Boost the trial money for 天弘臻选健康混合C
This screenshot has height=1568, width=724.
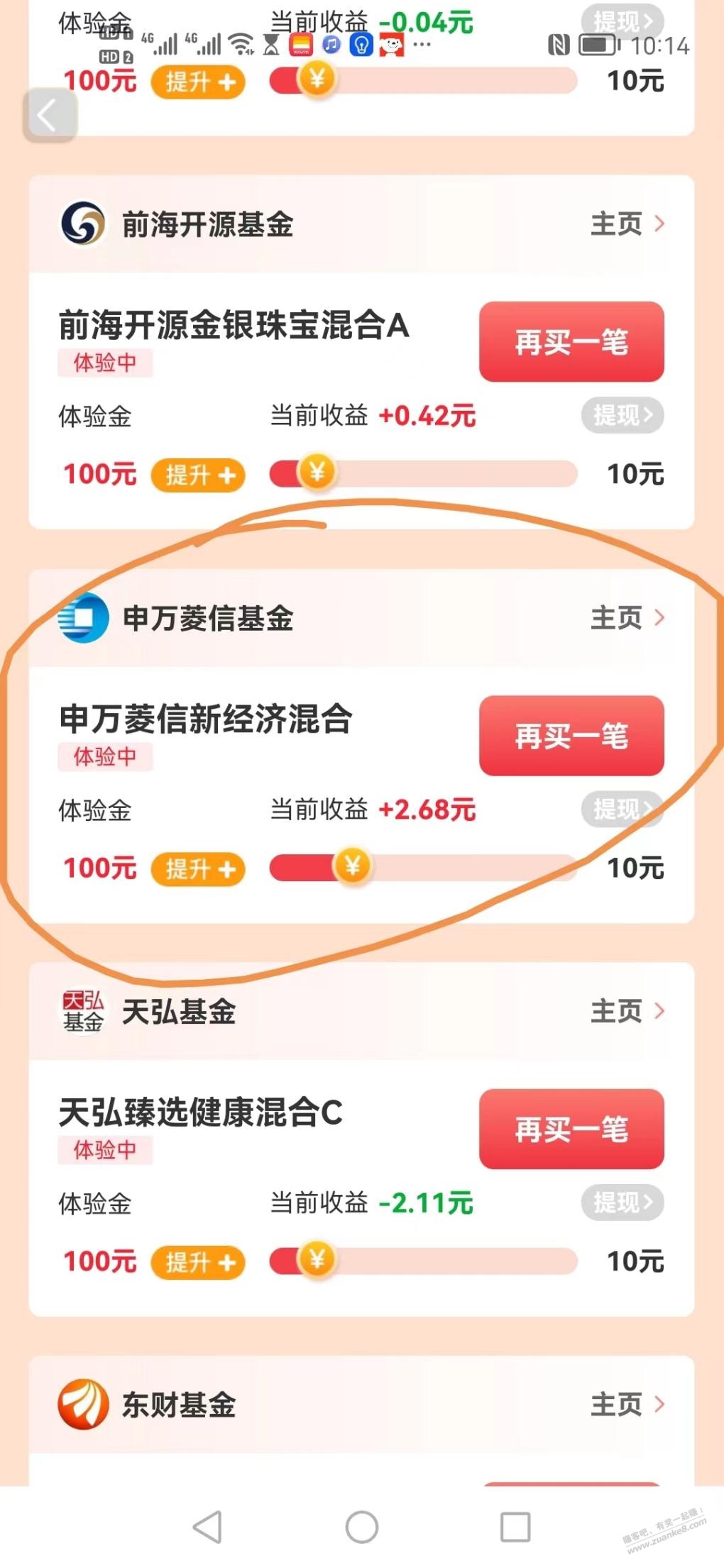coord(198,1262)
